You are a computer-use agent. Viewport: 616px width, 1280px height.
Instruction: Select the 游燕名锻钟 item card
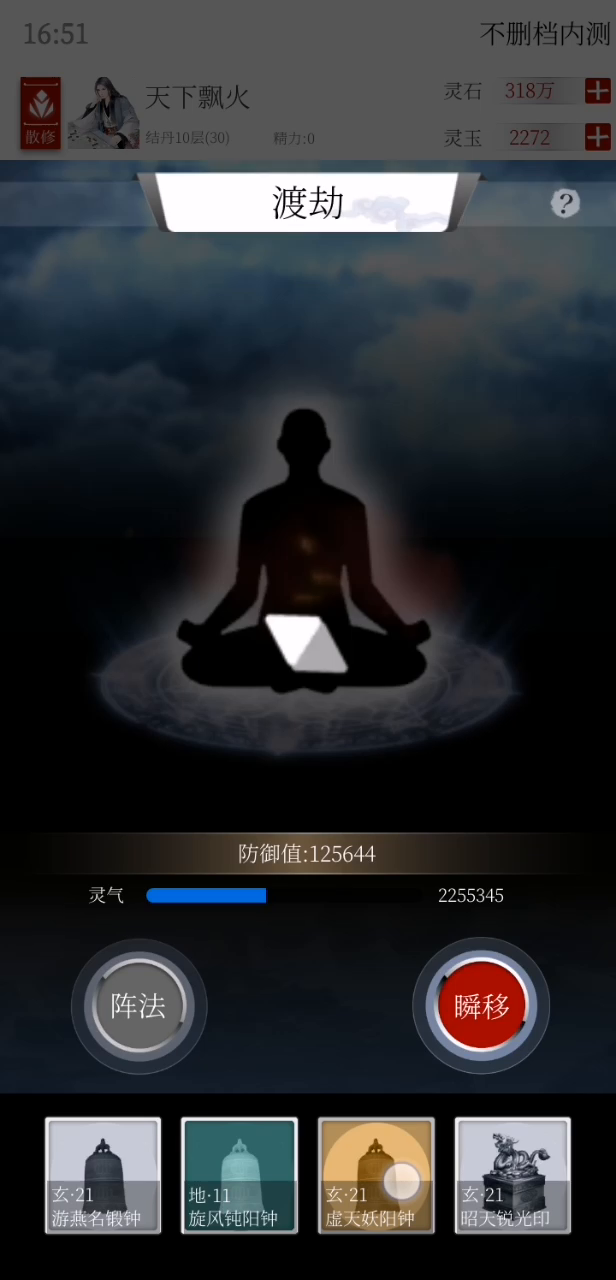pos(103,1175)
